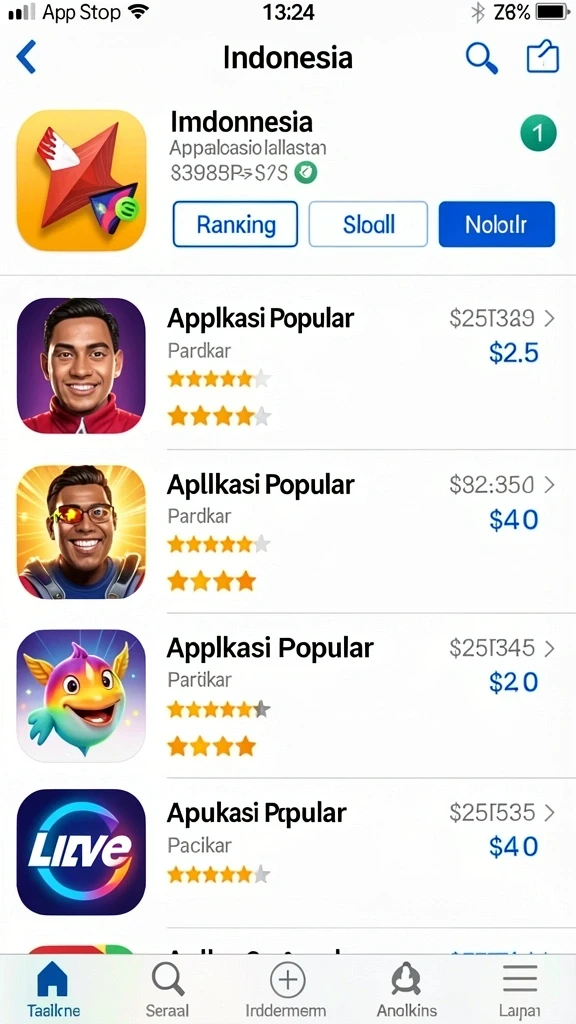Switch to the Taalkne home tab

click(54, 989)
